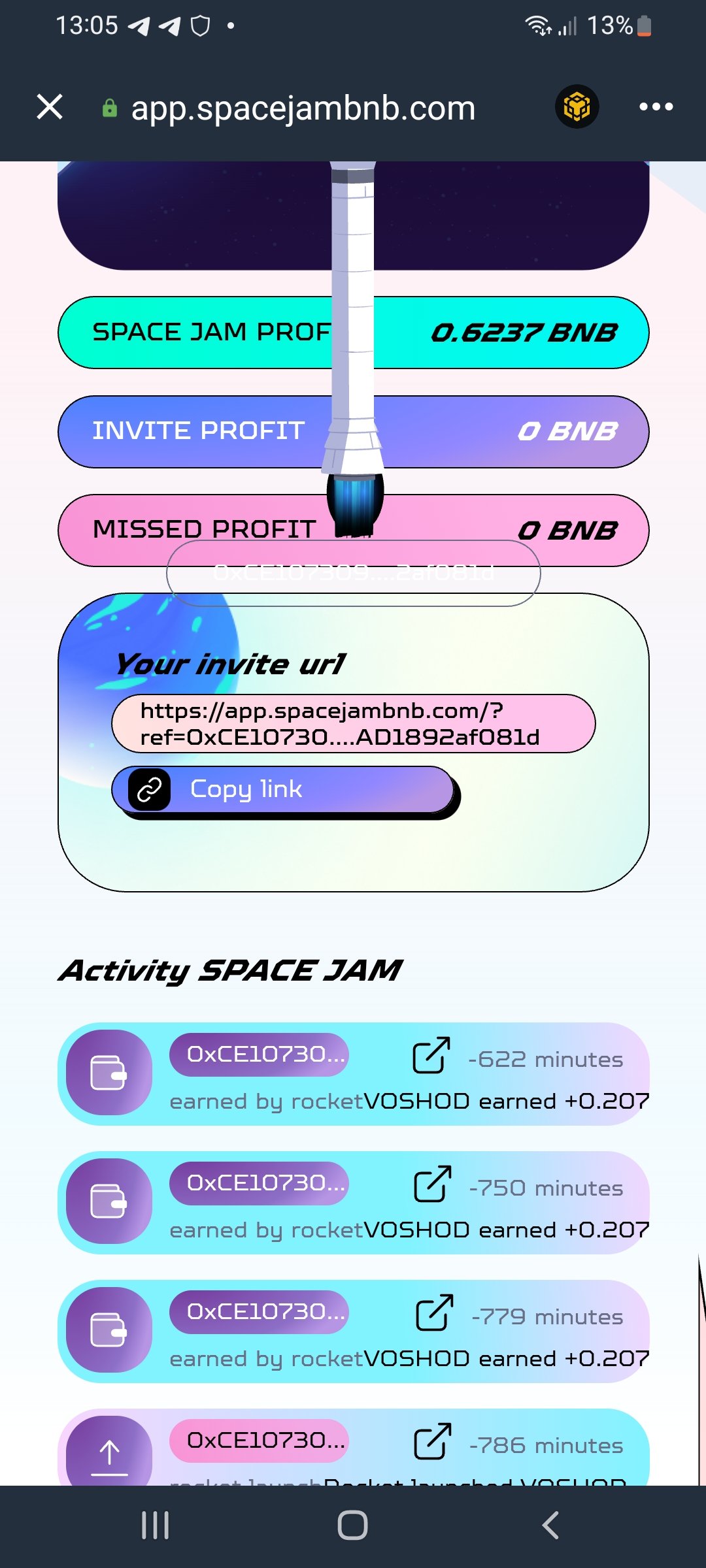Tap the invite URL field

(353, 723)
